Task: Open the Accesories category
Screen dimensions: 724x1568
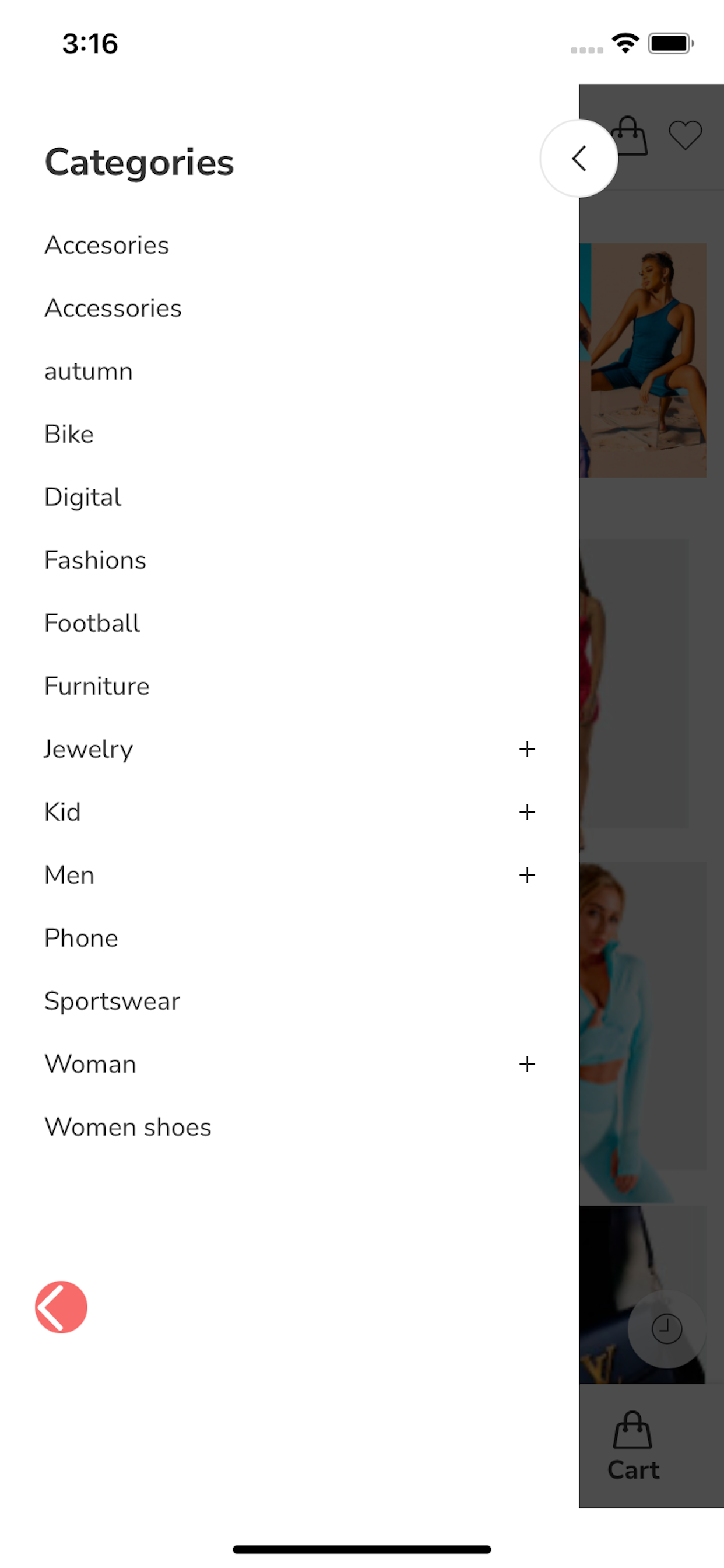Action: coord(107,246)
